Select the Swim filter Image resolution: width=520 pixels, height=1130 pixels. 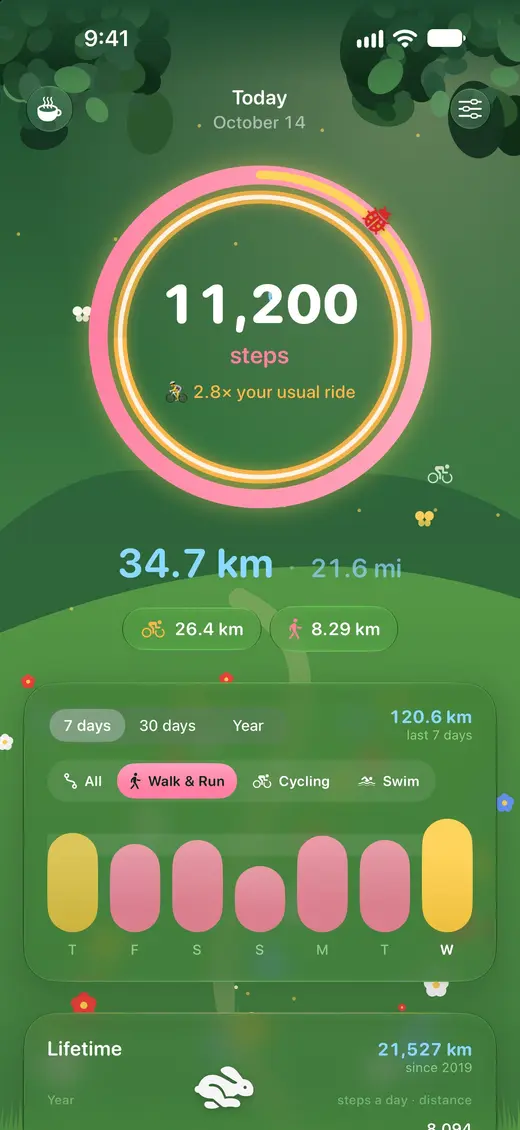389,781
